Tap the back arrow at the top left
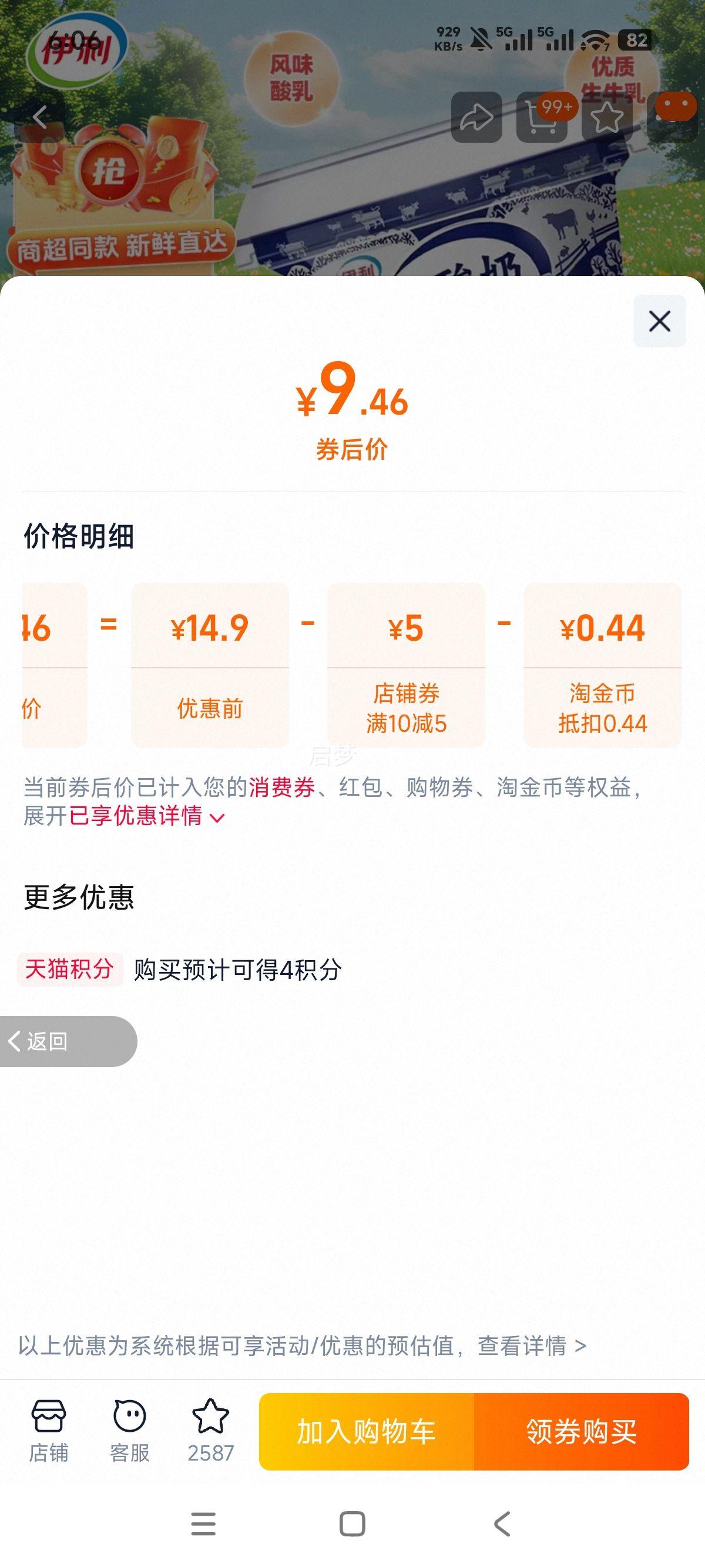Viewport: 705px width, 1568px height. (39, 117)
